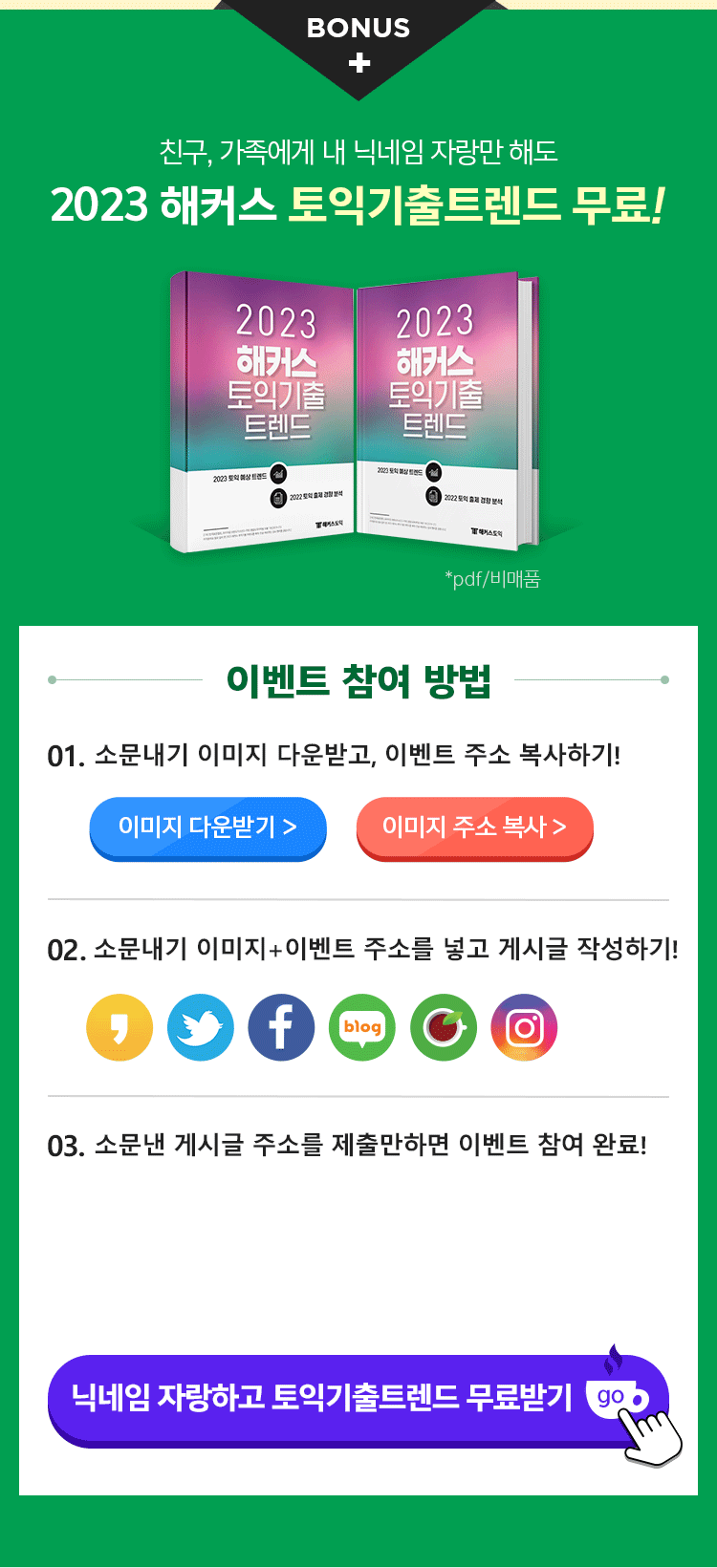The height and width of the screenshot is (1568, 717).
Task: Share the post on Twitter
Action: point(200,1028)
